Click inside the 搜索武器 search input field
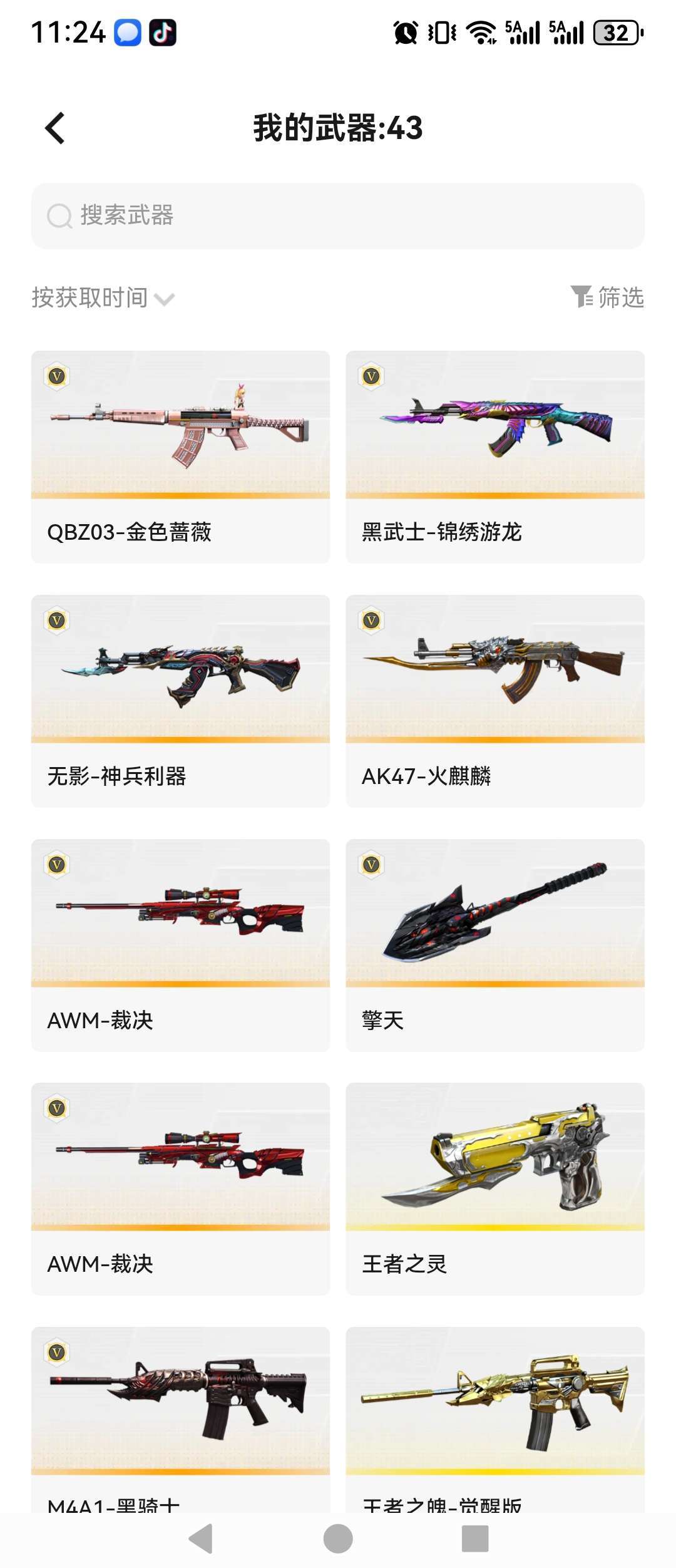Screen dimensions: 676x1568 (250, 216)
